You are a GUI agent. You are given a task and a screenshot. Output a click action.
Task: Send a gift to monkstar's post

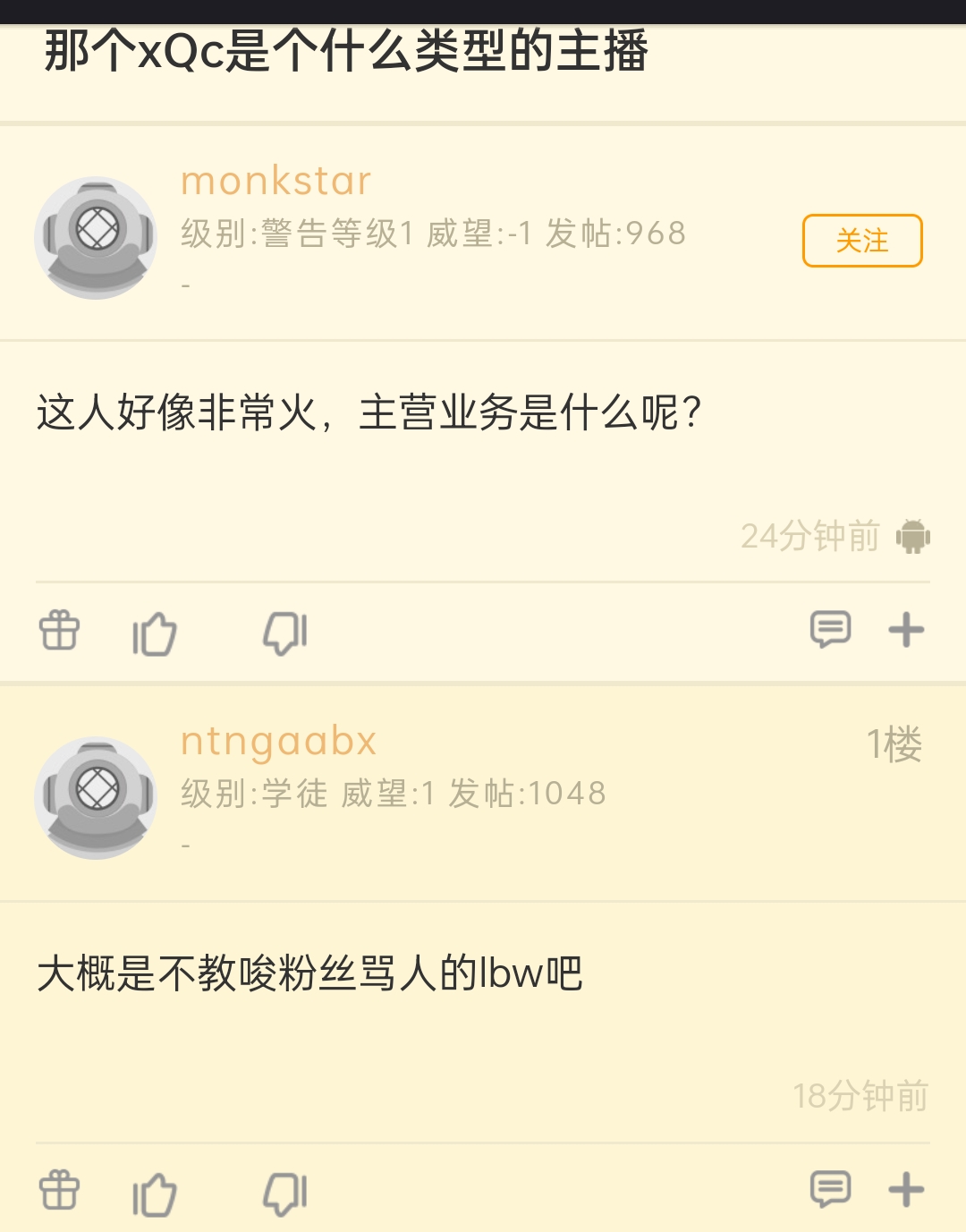60,630
